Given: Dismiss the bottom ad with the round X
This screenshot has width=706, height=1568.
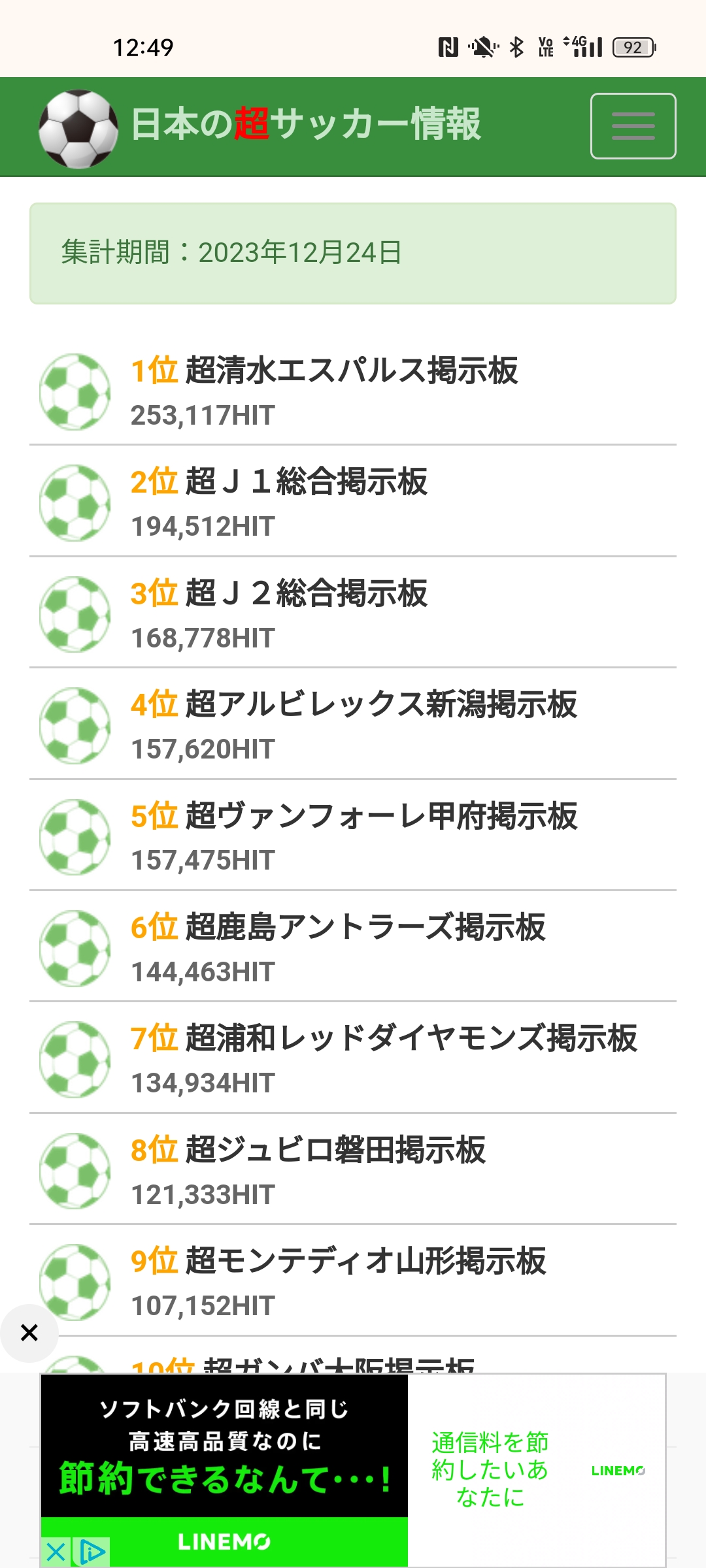Looking at the screenshot, I should tap(29, 1333).
